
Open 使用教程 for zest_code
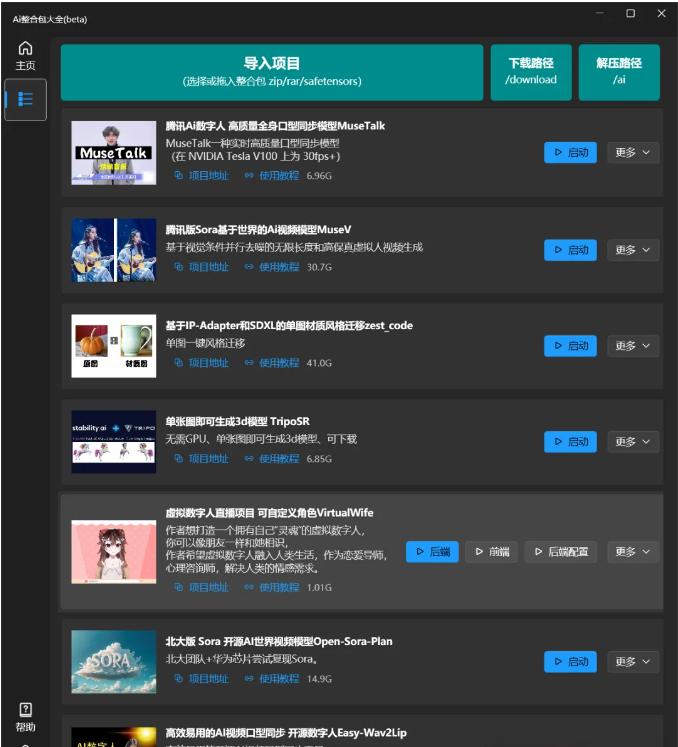coord(272,363)
